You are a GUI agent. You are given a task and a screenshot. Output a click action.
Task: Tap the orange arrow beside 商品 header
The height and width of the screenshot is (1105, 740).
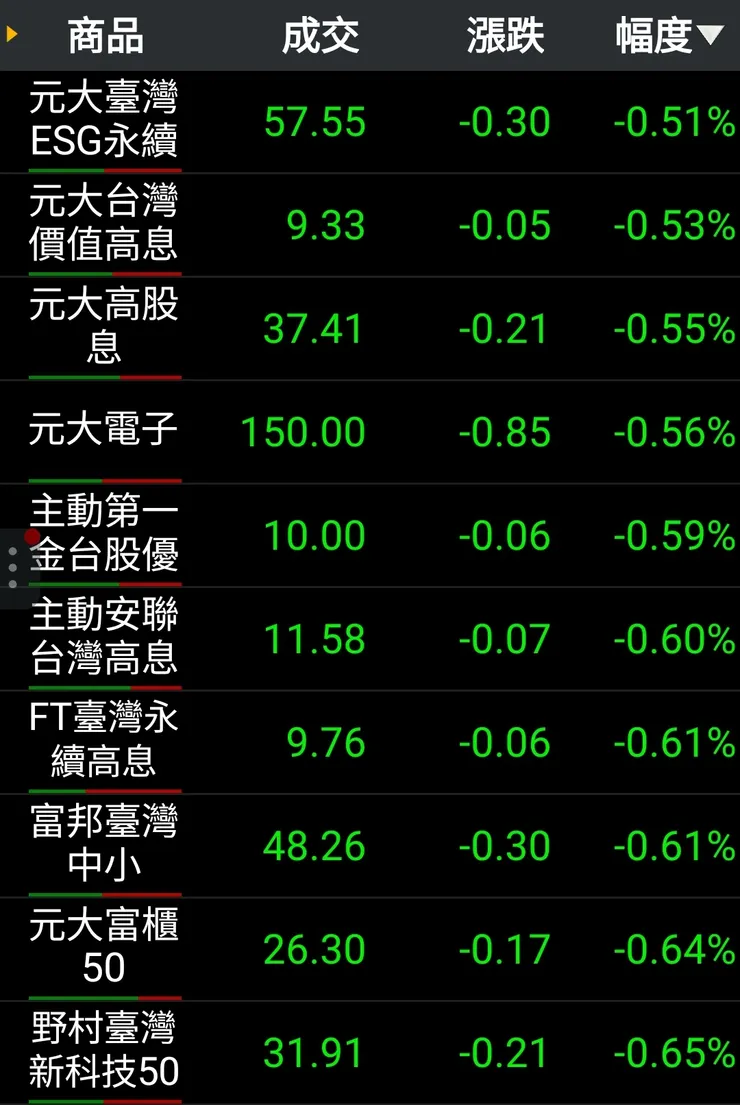[12, 35]
